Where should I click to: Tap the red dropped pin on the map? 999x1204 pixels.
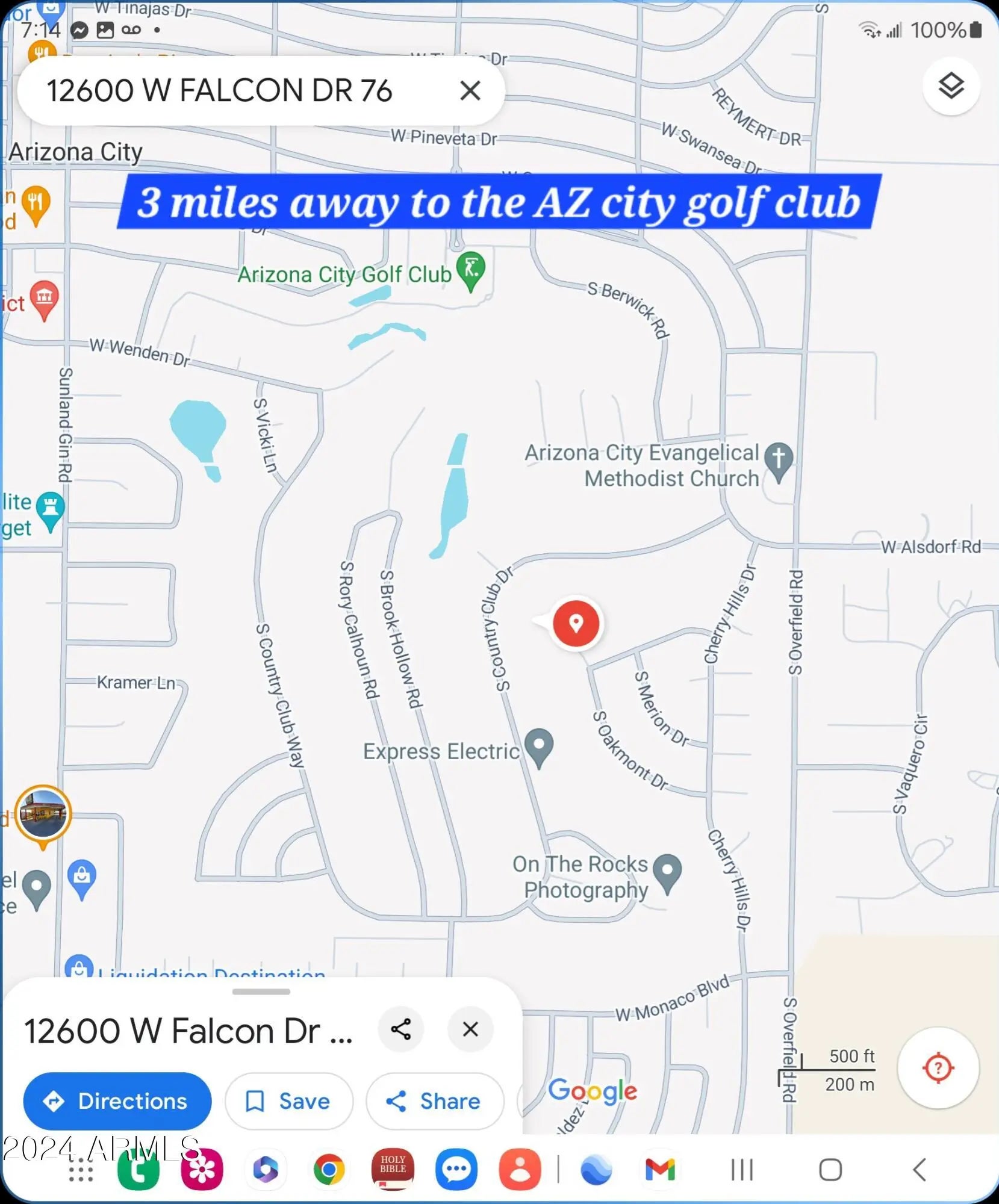[576, 623]
